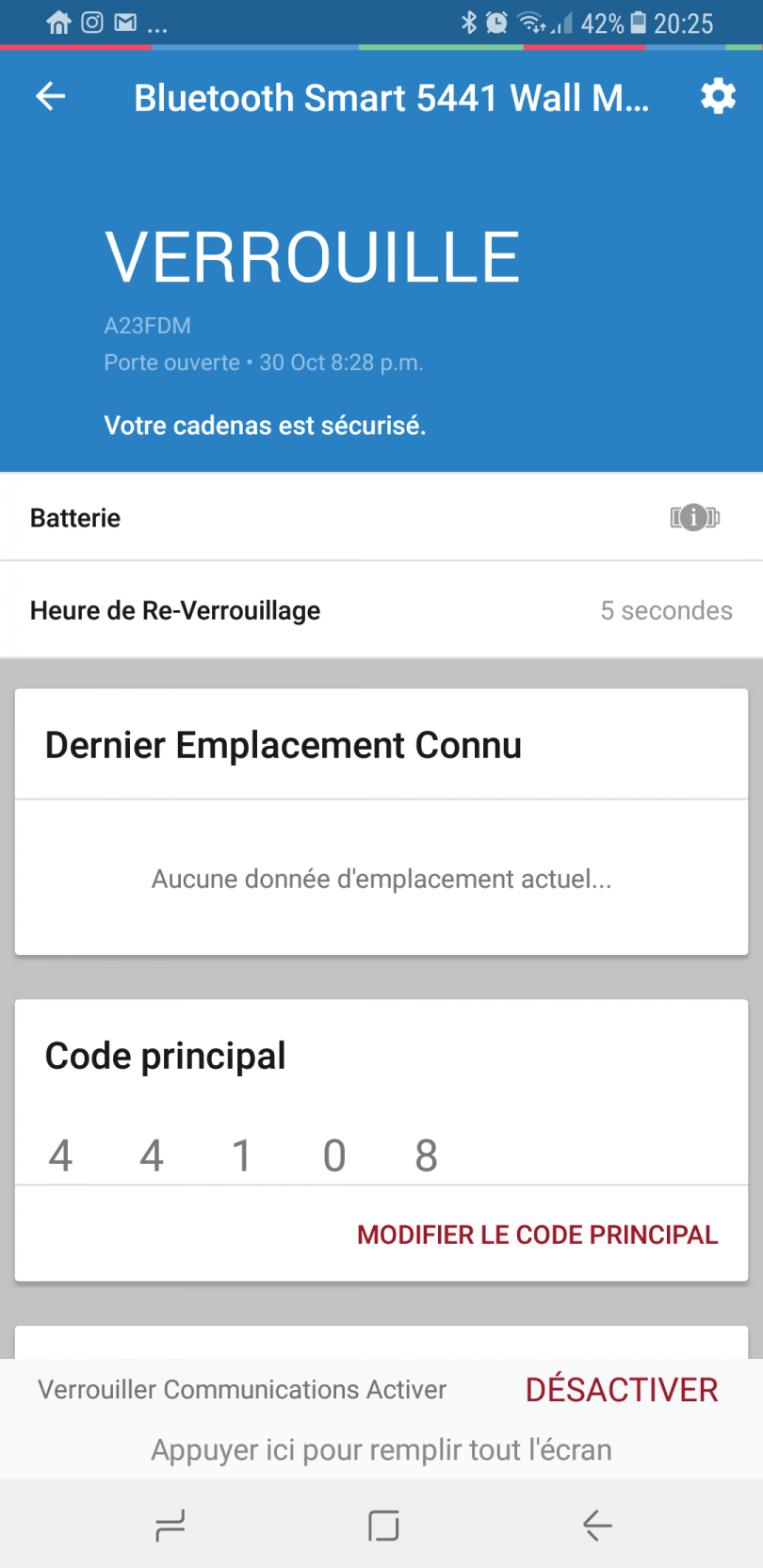This screenshot has width=763, height=1568.
Task: Tap DÉSACTIVER for lock communications
Action: click(622, 1390)
